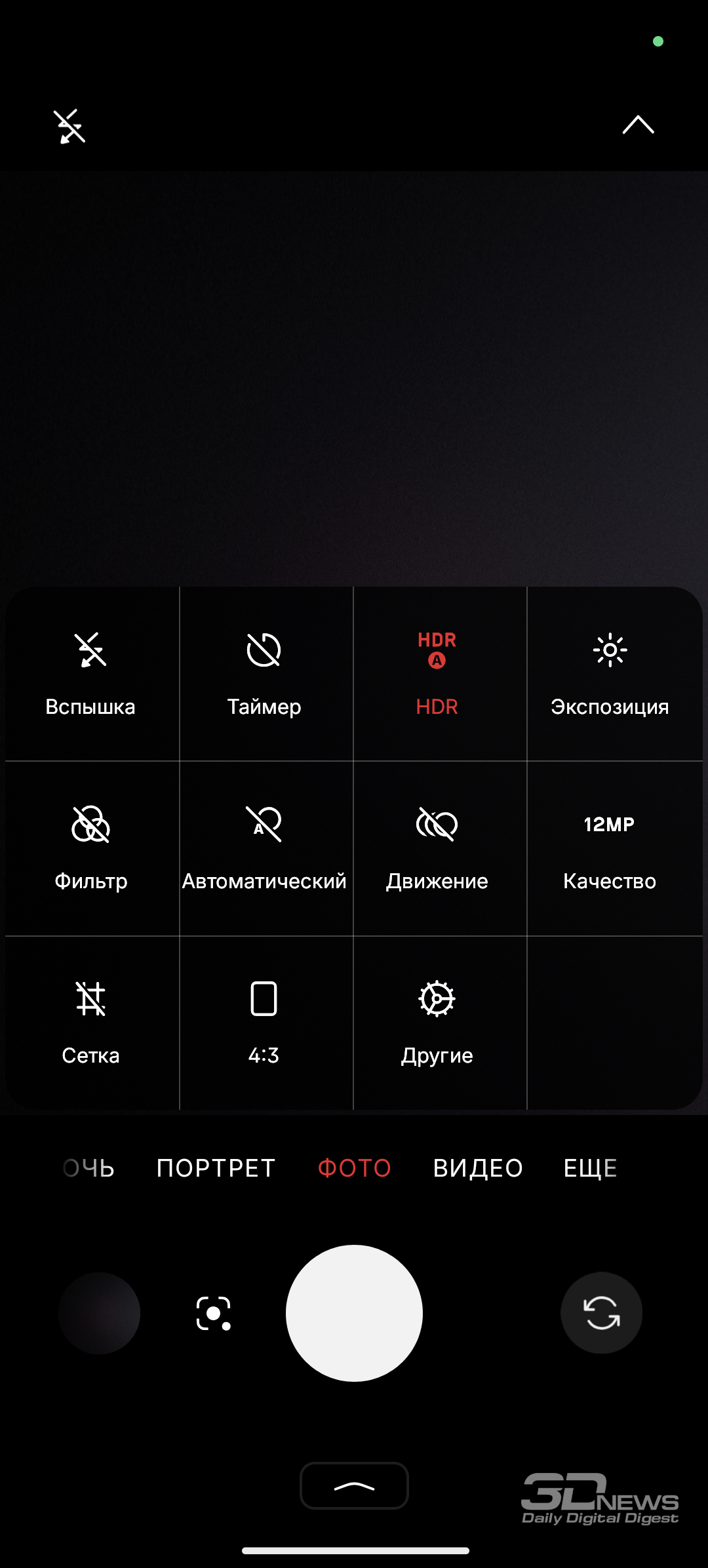Open the Экспозиция exposure control
This screenshot has height=1568, width=708.
[x=610, y=674]
